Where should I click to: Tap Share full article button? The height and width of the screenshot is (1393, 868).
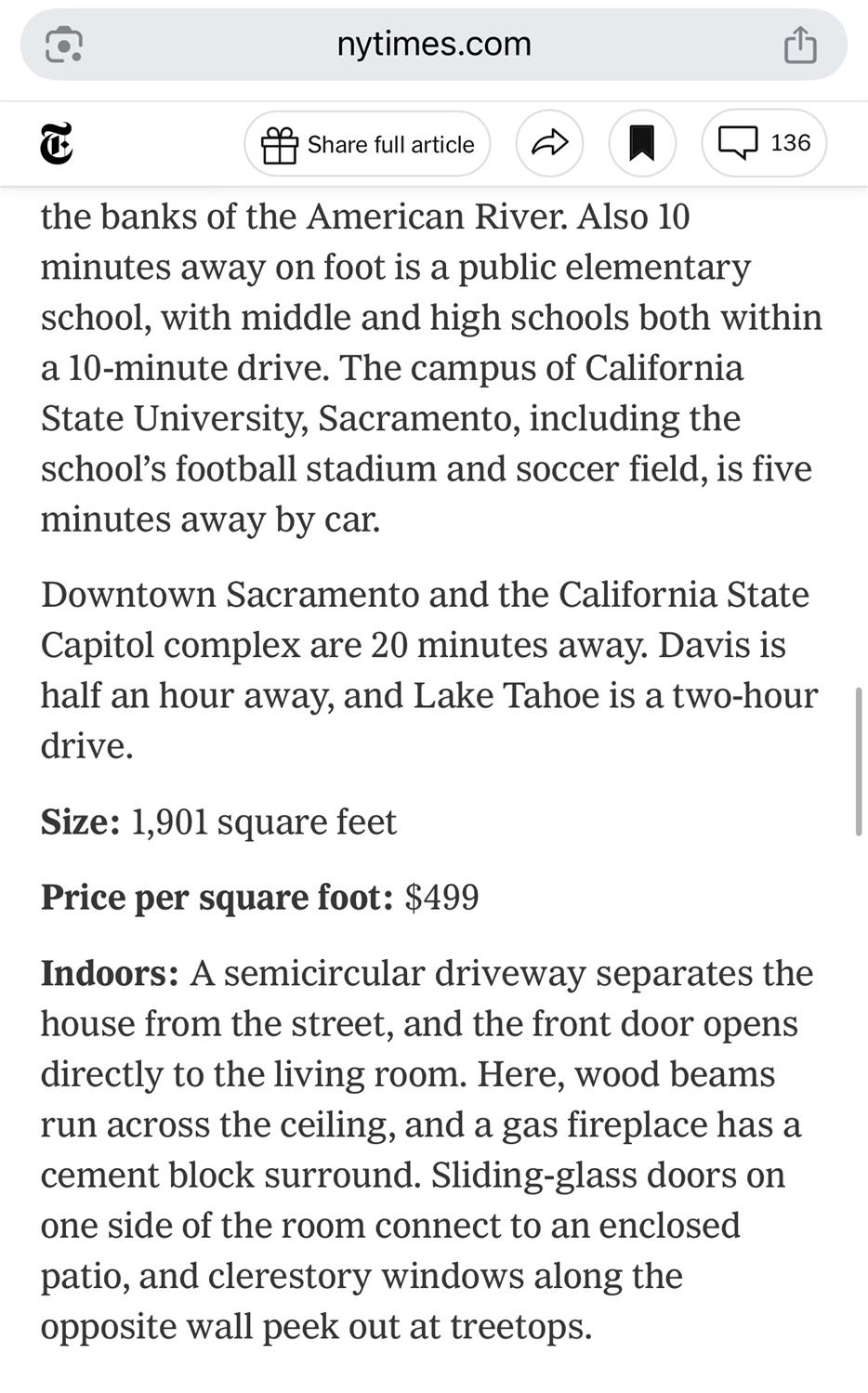(x=367, y=144)
